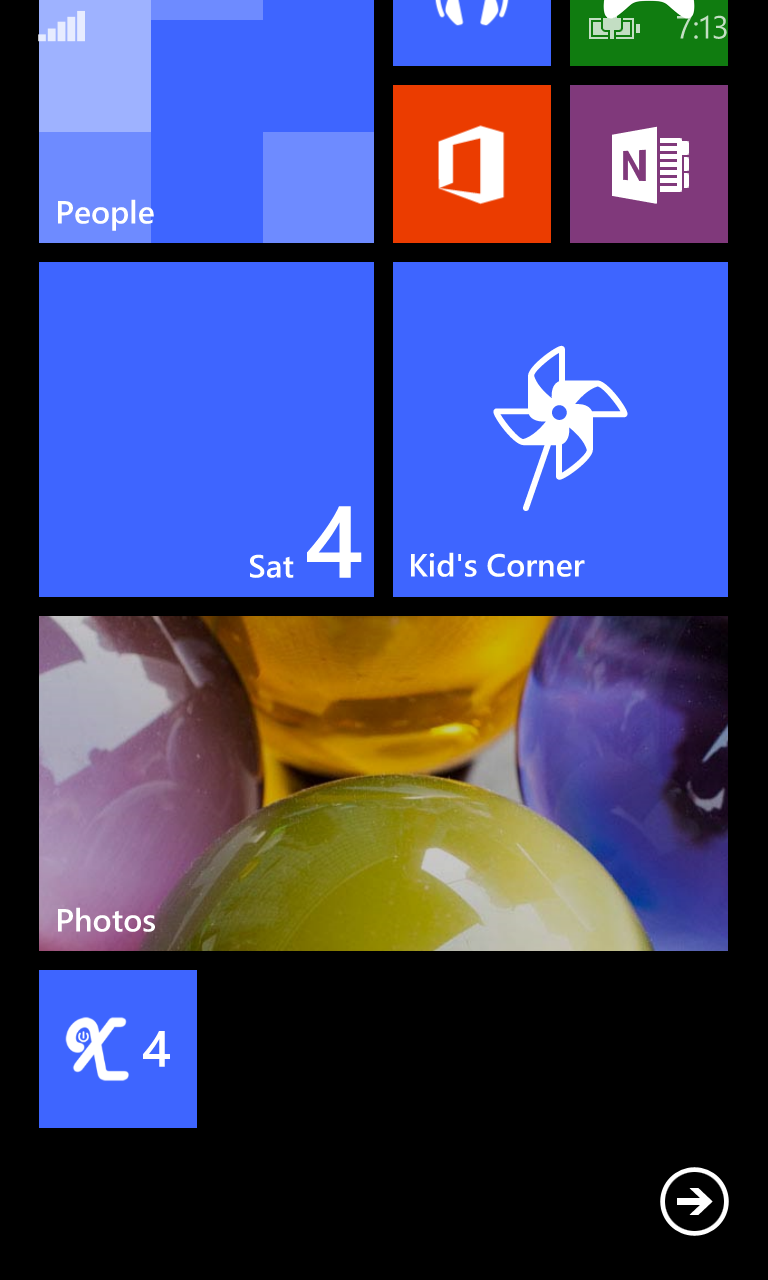Open the Photos tile
This screenshot has width=768, height=1280.
click(383, 783)
